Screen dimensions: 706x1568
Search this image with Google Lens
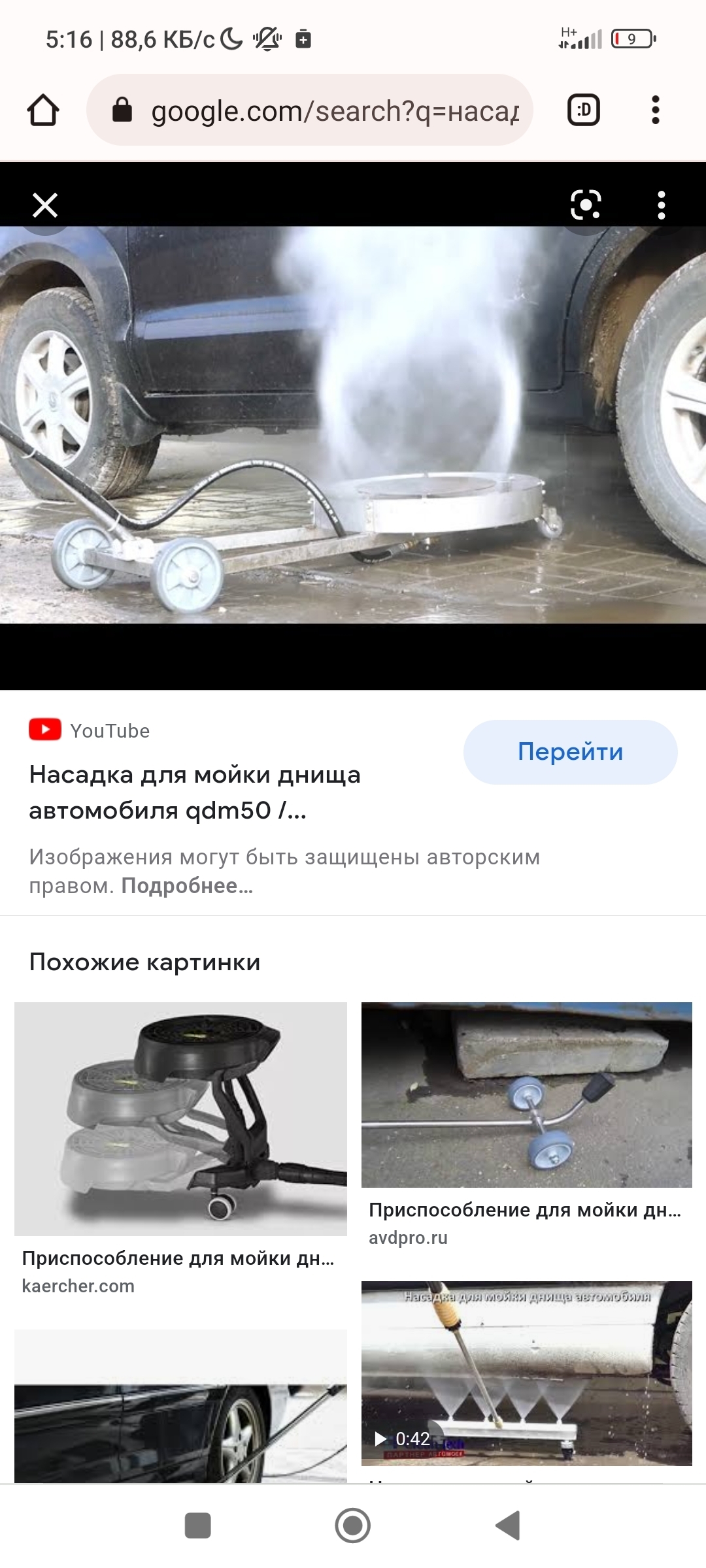[x=586, y=205]
